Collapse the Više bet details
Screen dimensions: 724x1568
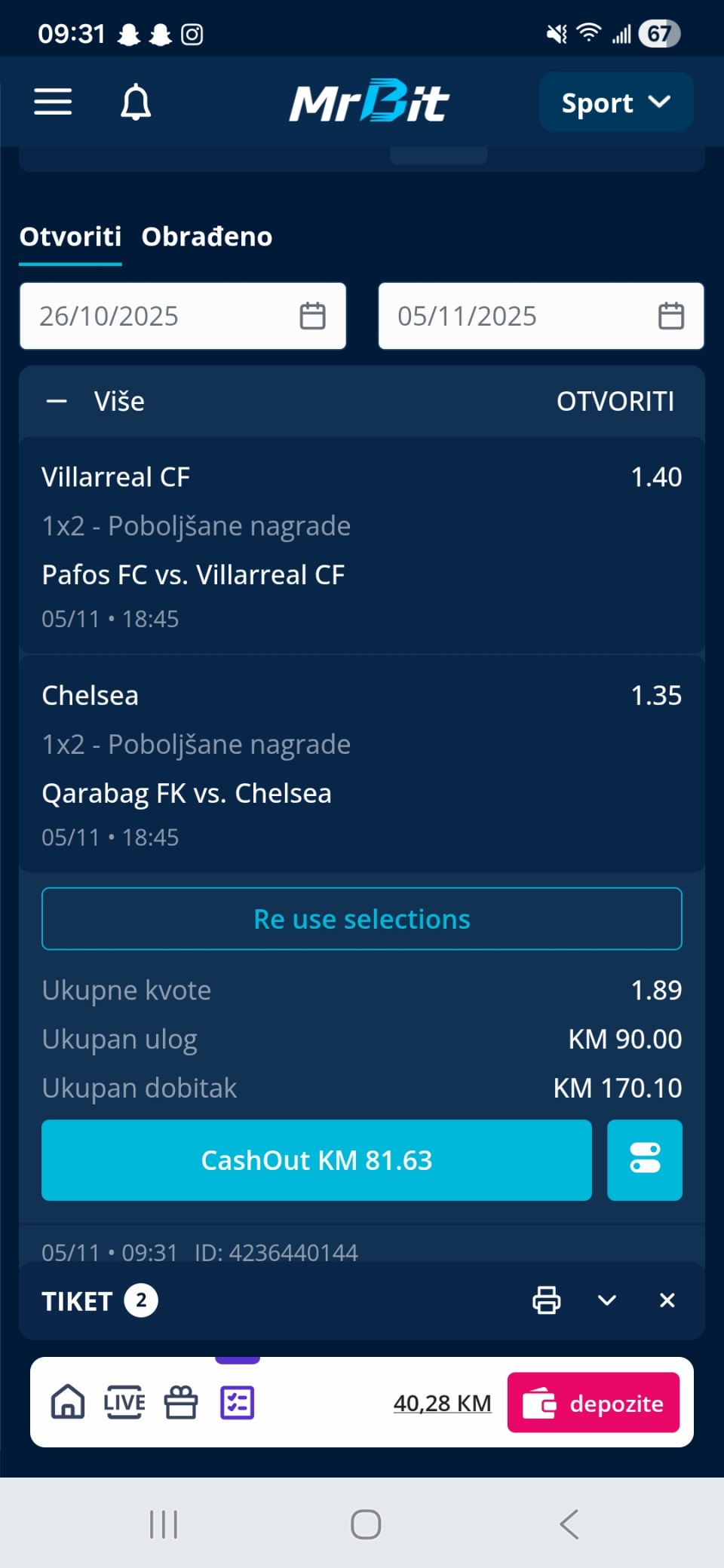tap(57, 401)
